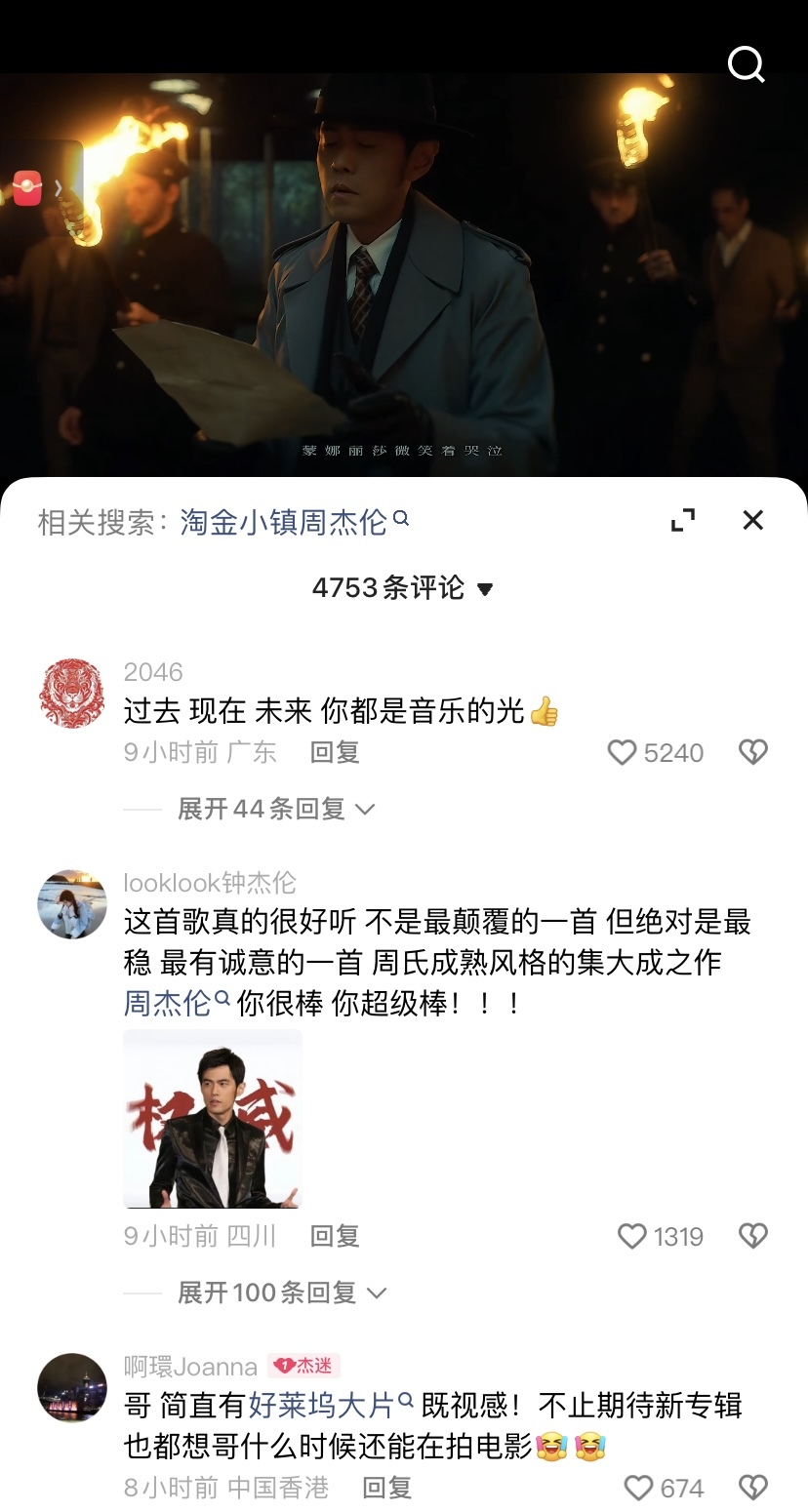
Task: Tap the dislike icon beside 5240 likes
Action: click(x=752, y=751)
